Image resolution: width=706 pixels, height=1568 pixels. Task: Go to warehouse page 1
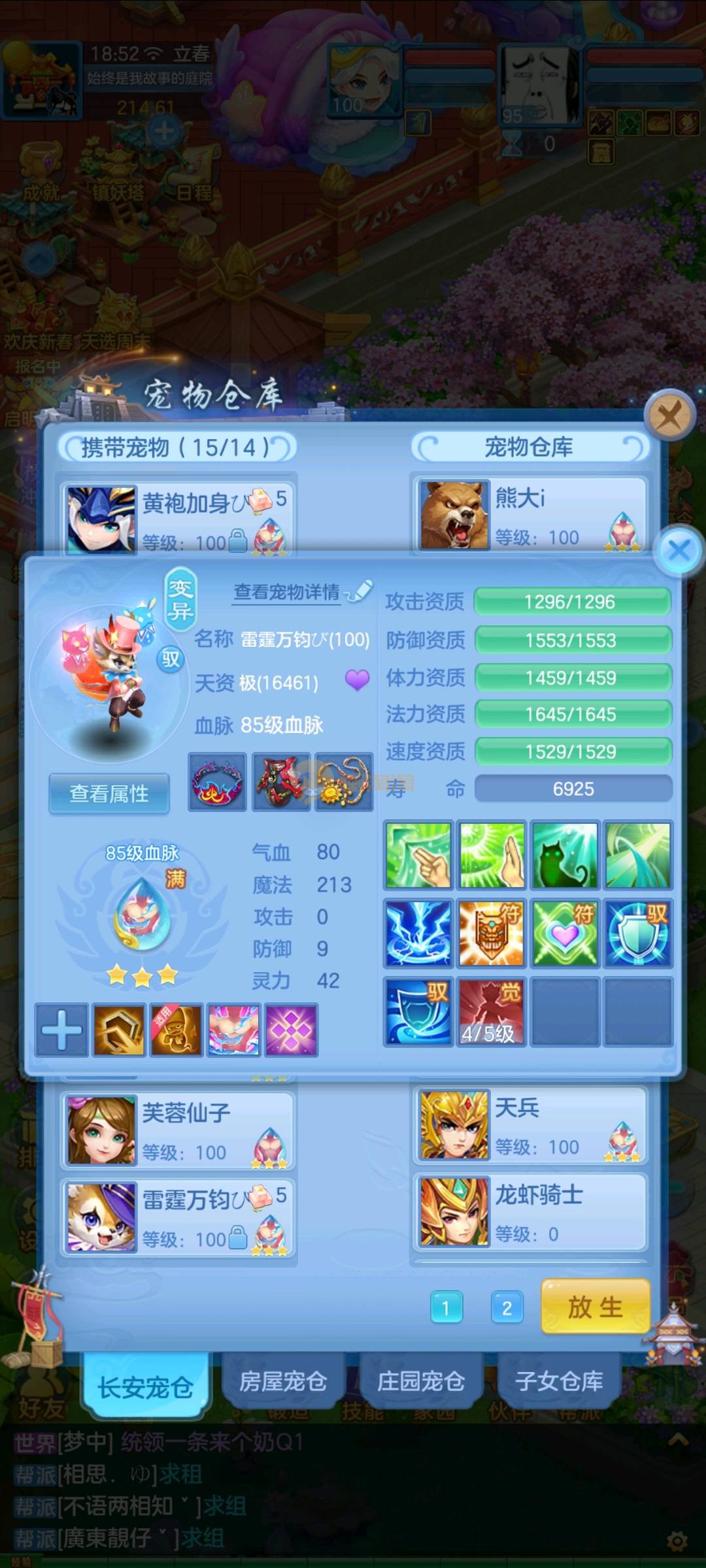point(446,1307)
